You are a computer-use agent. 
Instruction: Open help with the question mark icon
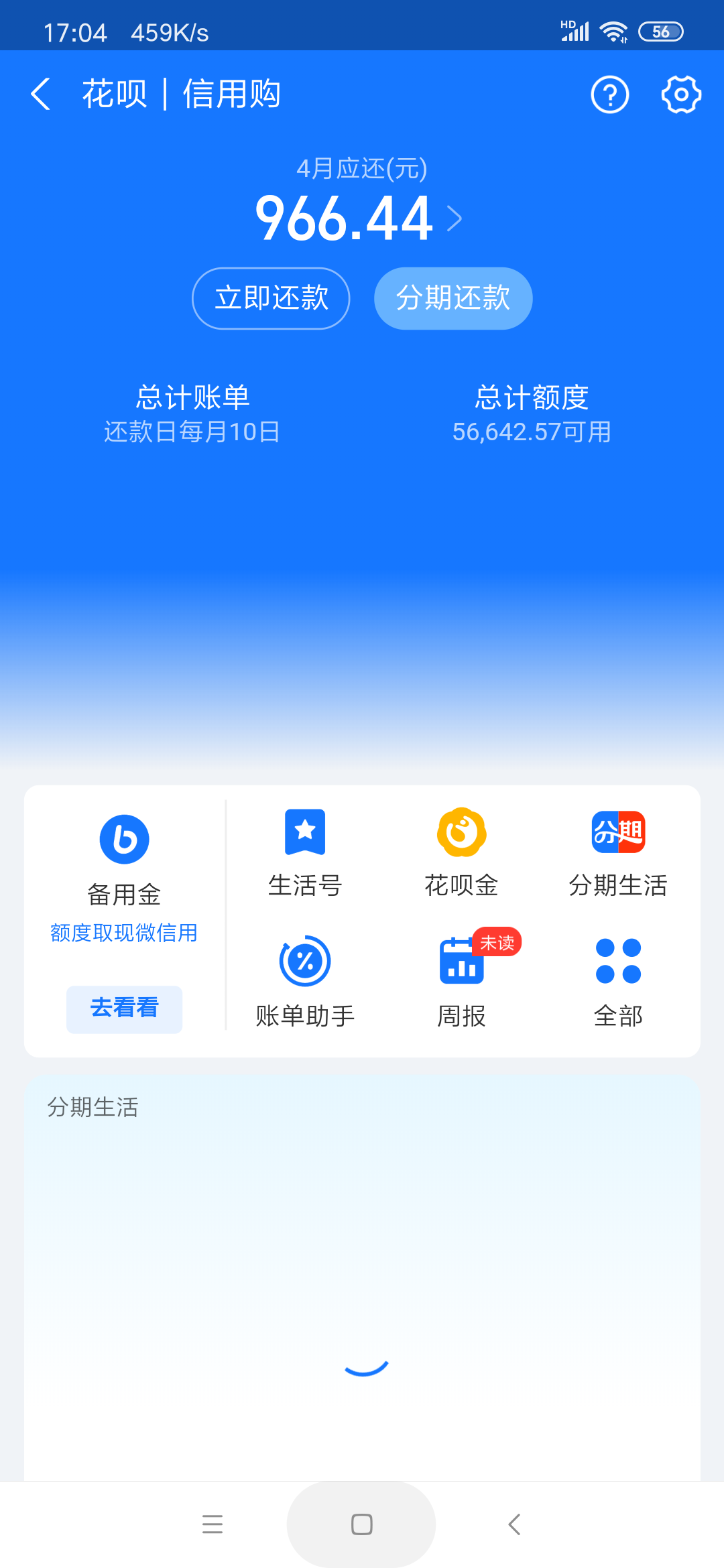click(609, 94)
